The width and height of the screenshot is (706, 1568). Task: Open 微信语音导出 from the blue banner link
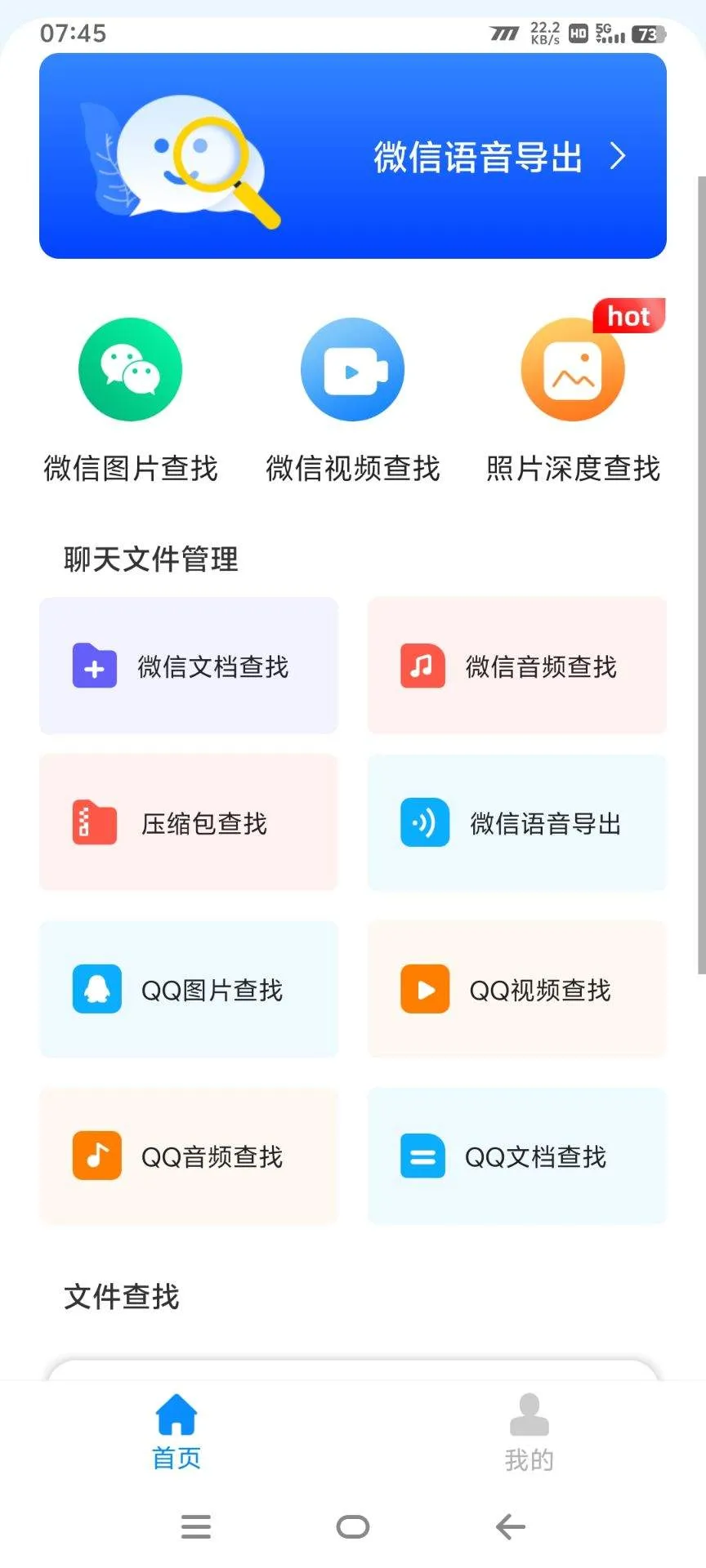(478, 157)
